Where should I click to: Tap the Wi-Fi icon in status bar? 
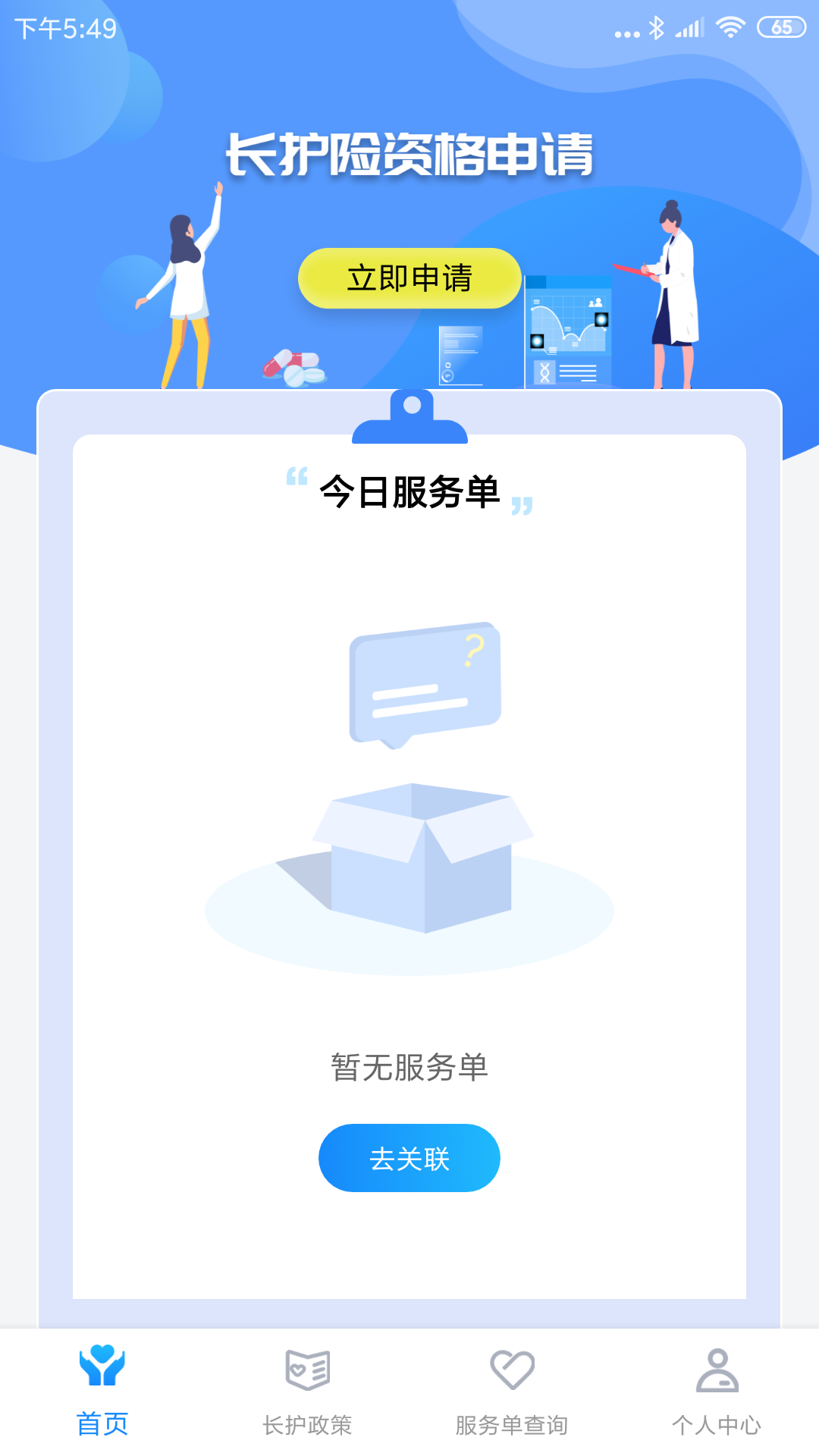(x=730, y=25)
